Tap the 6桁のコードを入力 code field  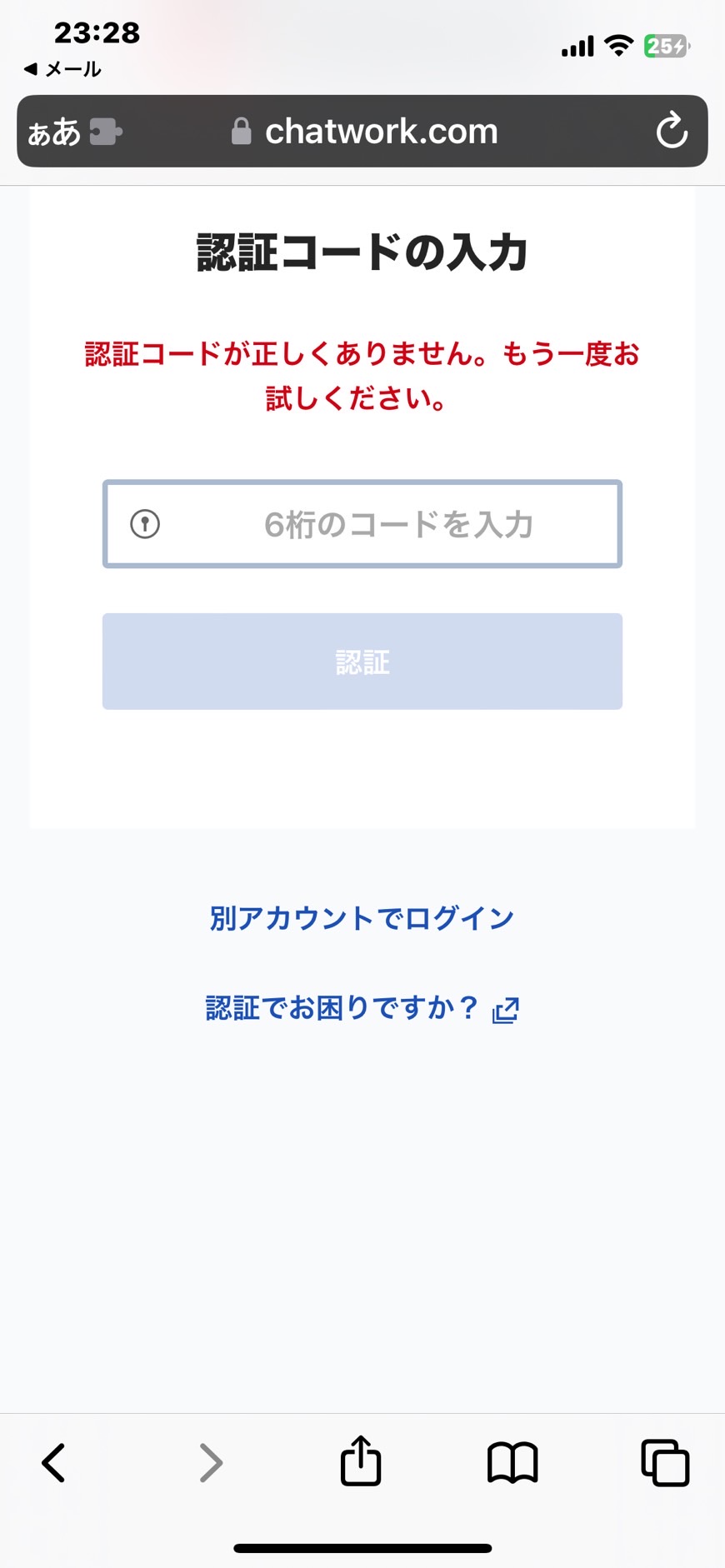coord(362,524)
